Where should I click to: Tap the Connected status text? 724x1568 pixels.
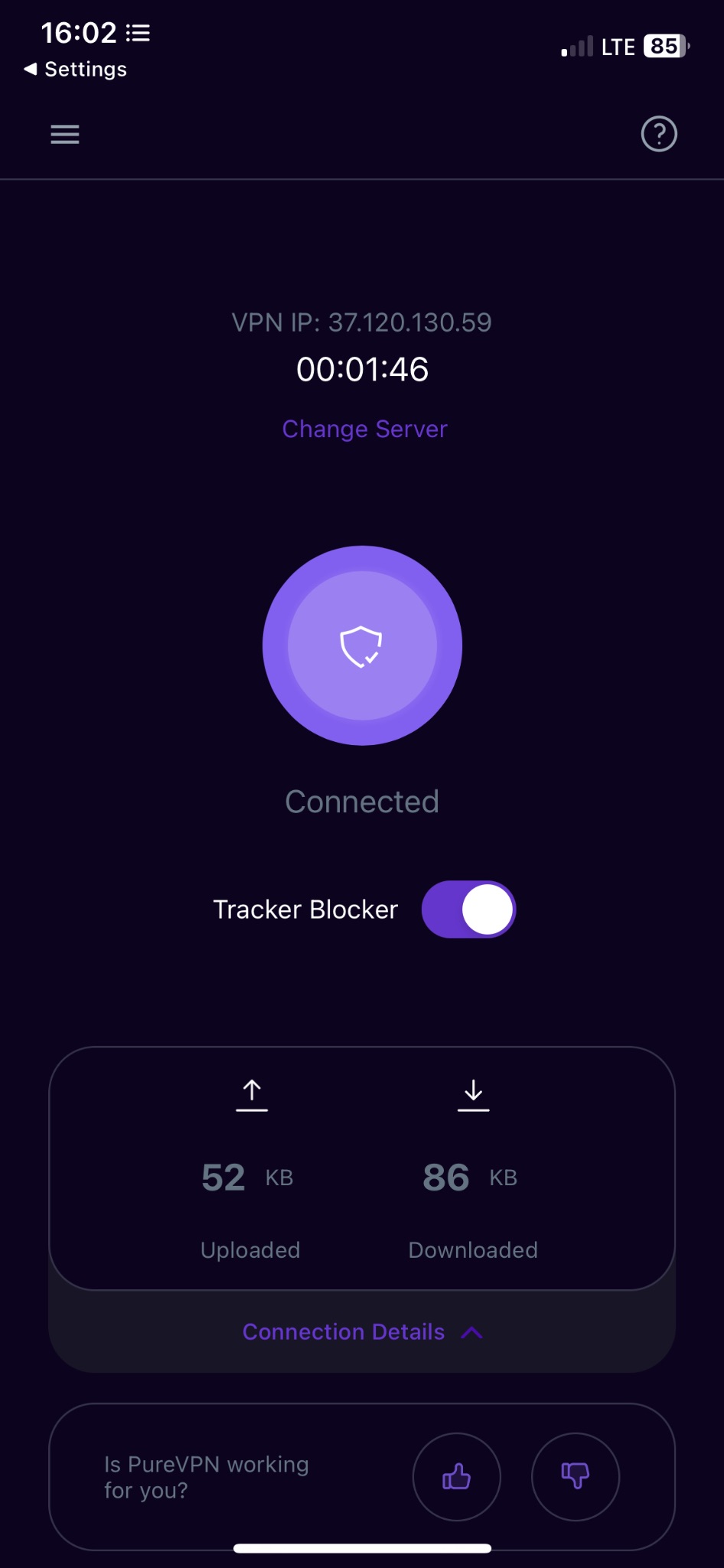[362, 801]
